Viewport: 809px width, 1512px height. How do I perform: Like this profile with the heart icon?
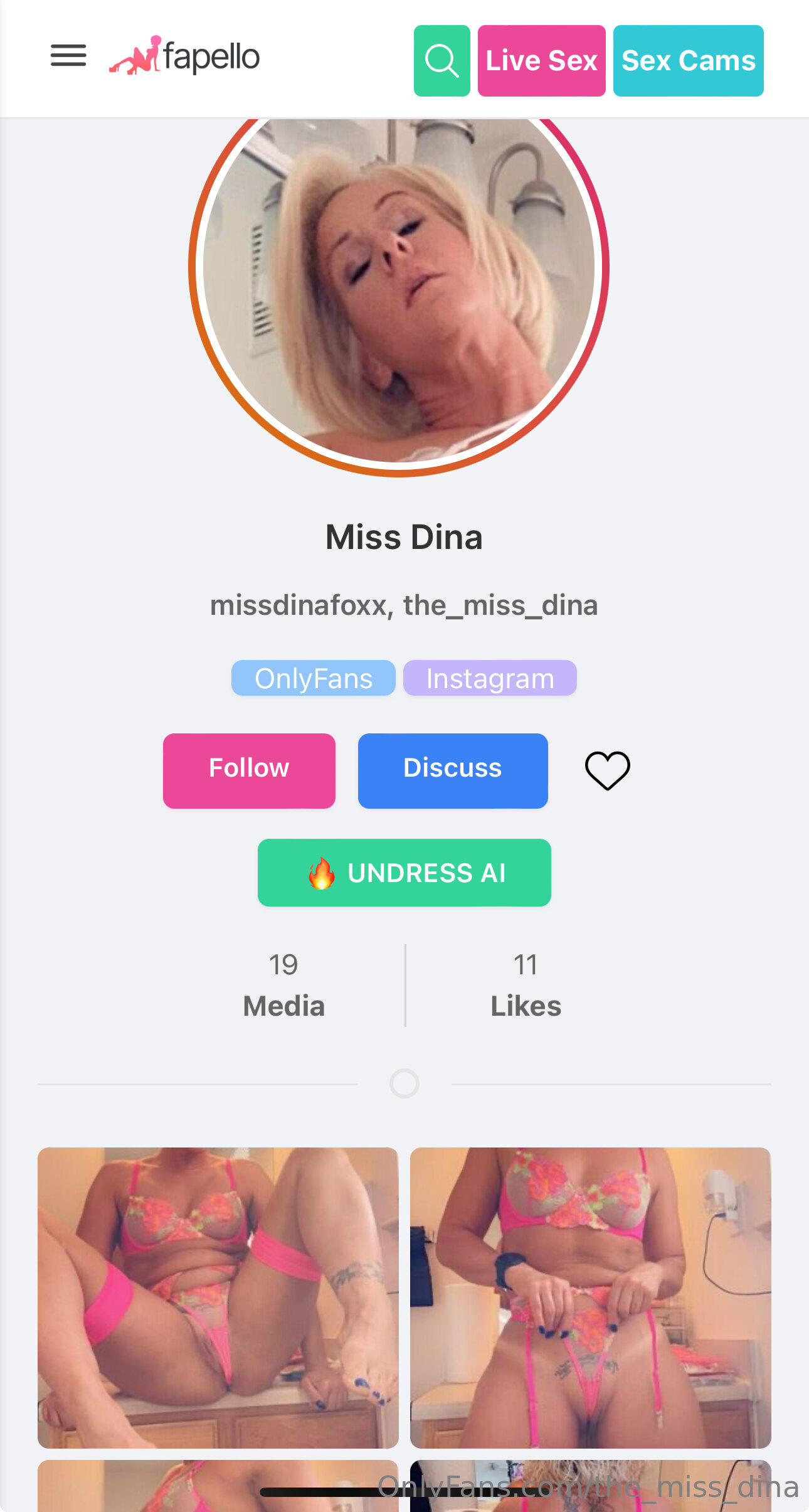(x=608, y=770)
